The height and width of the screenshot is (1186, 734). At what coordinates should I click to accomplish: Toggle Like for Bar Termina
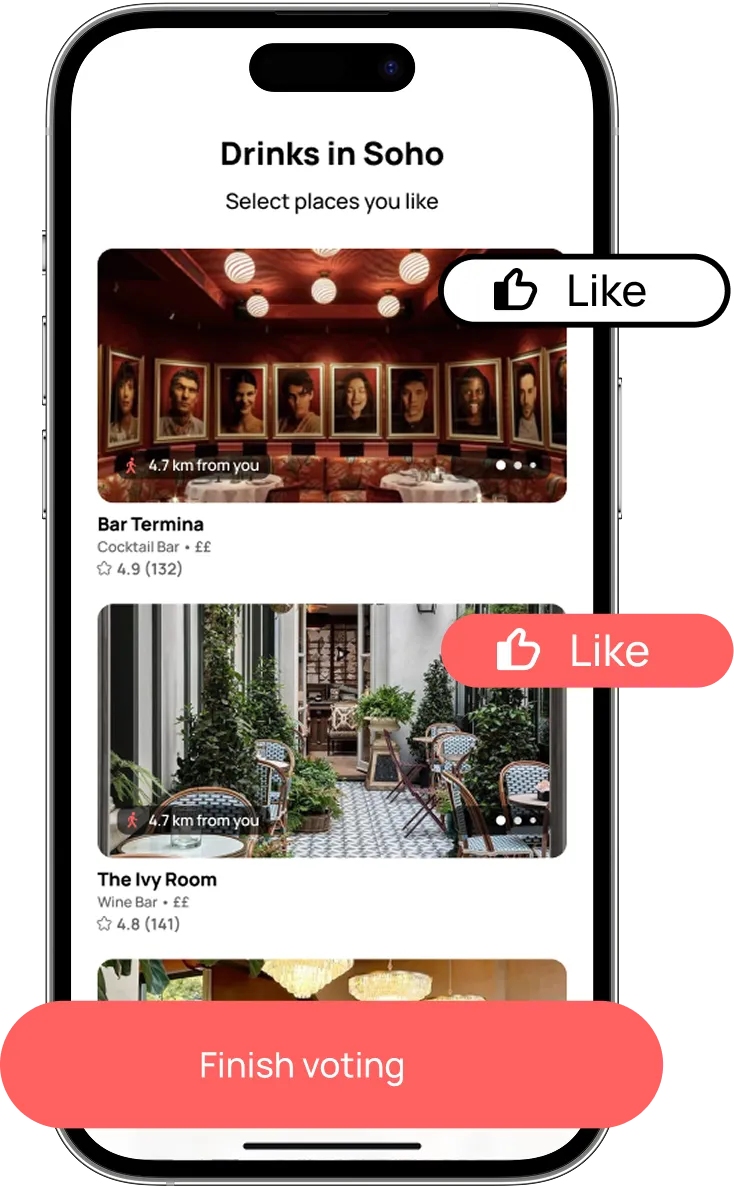point(585,291)
